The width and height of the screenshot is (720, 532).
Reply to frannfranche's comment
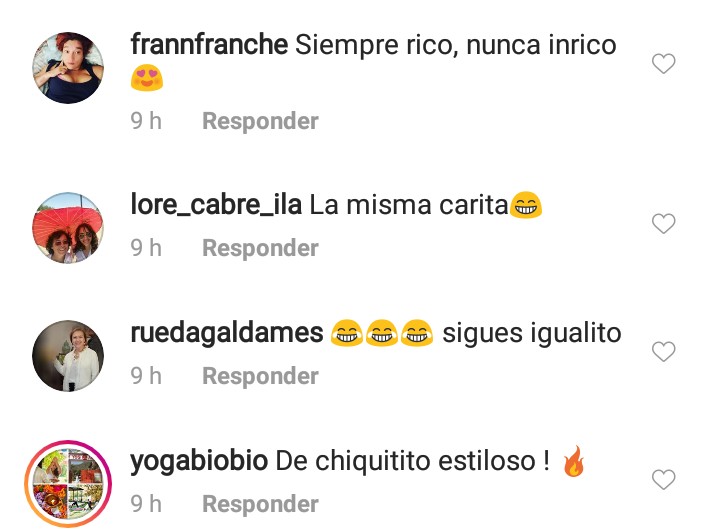260,121
